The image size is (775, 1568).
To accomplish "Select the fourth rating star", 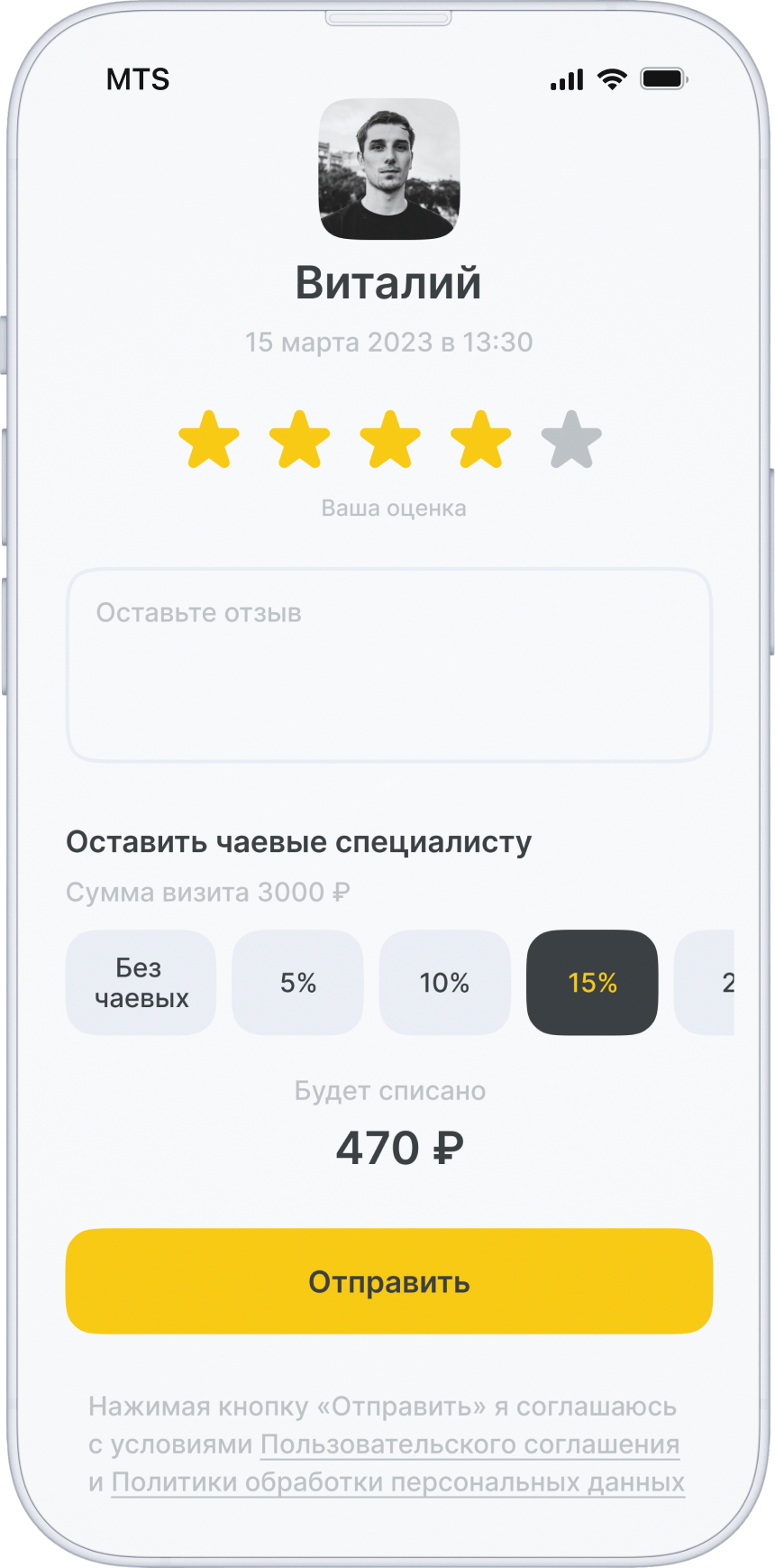I will [480, 440].
